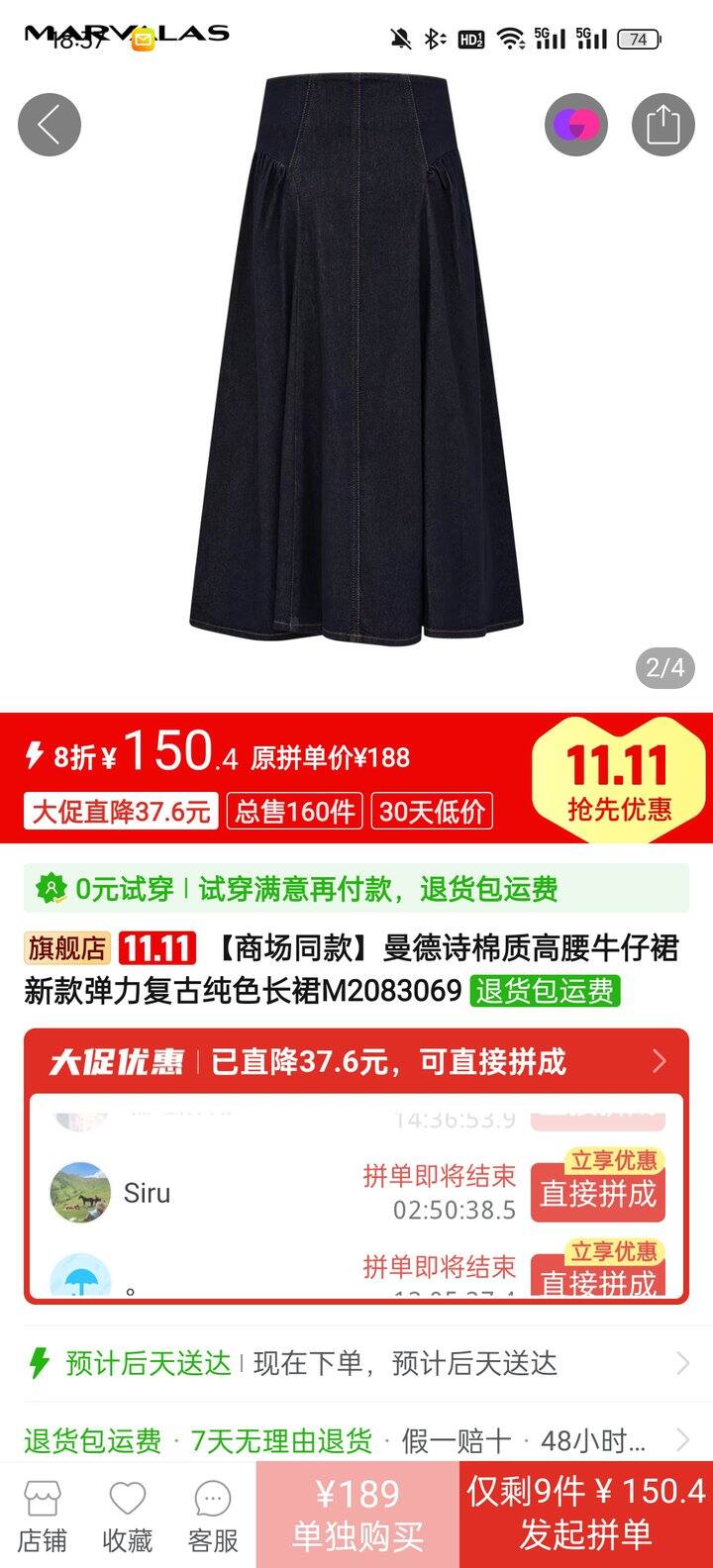713x1568 pixels.
Task: Buy alone at ¥189 单独购买
Action: click(356, 1515)
